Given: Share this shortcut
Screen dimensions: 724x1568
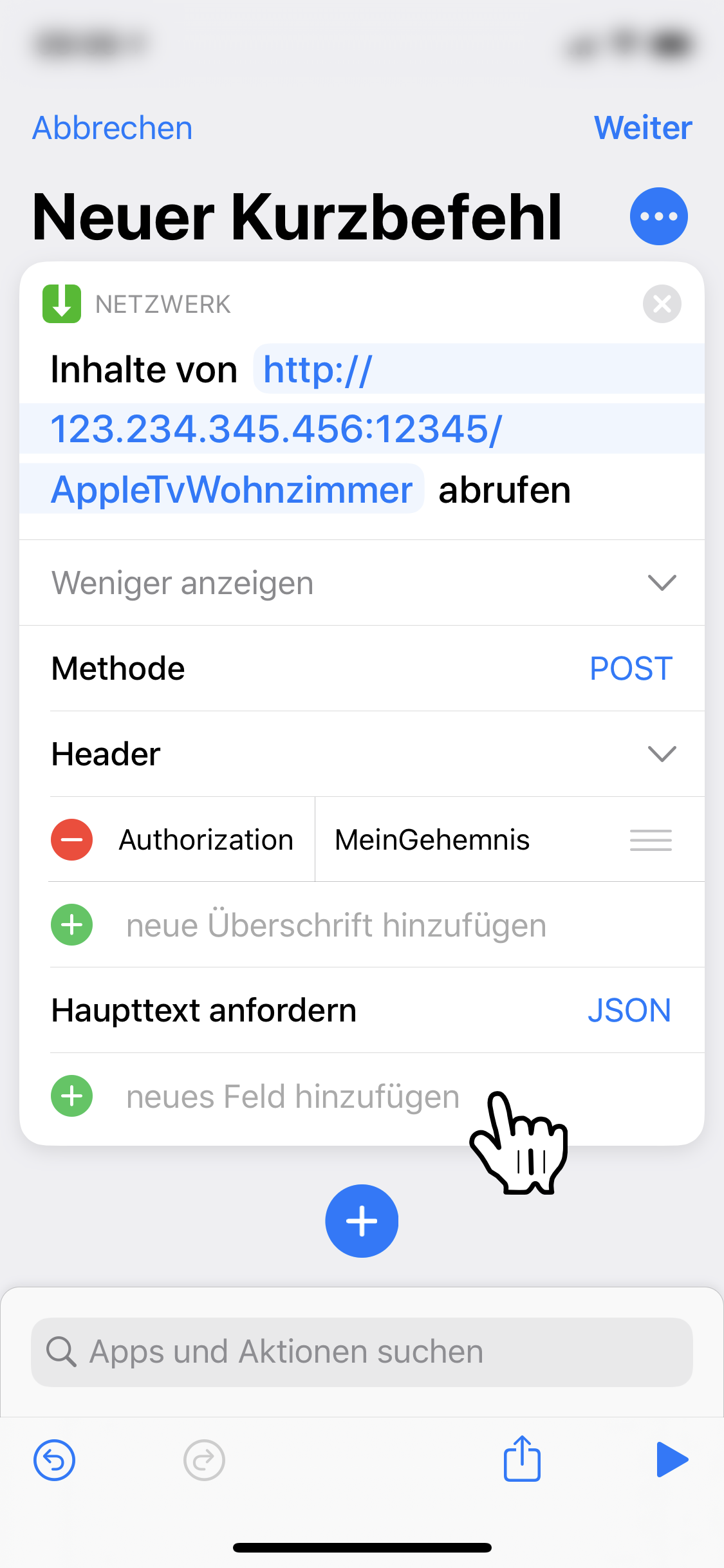Looking at the screenshot, I should 522,1459.
